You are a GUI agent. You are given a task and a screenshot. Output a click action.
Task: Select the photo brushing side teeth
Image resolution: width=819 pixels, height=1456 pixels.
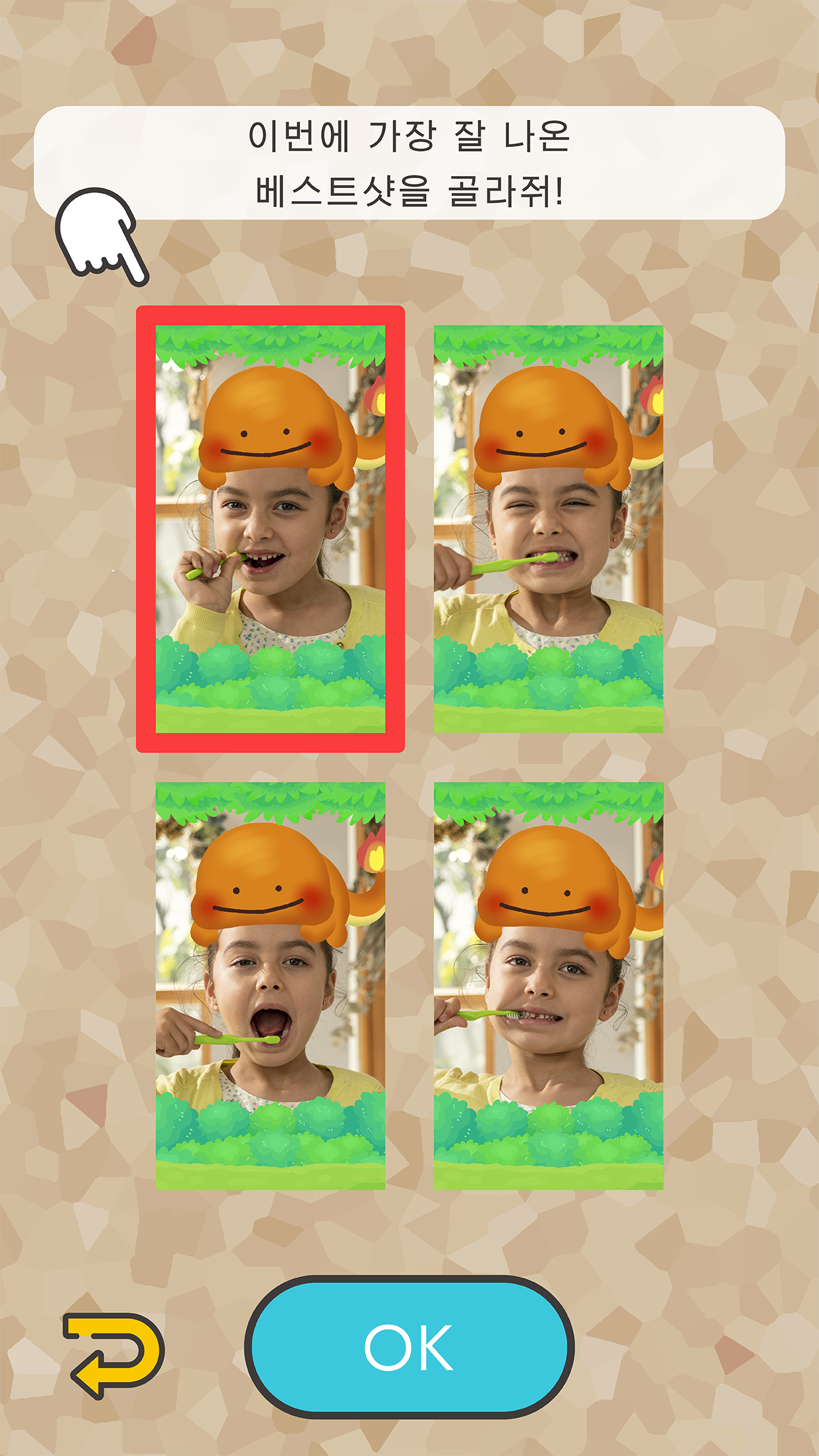point(548,986)
